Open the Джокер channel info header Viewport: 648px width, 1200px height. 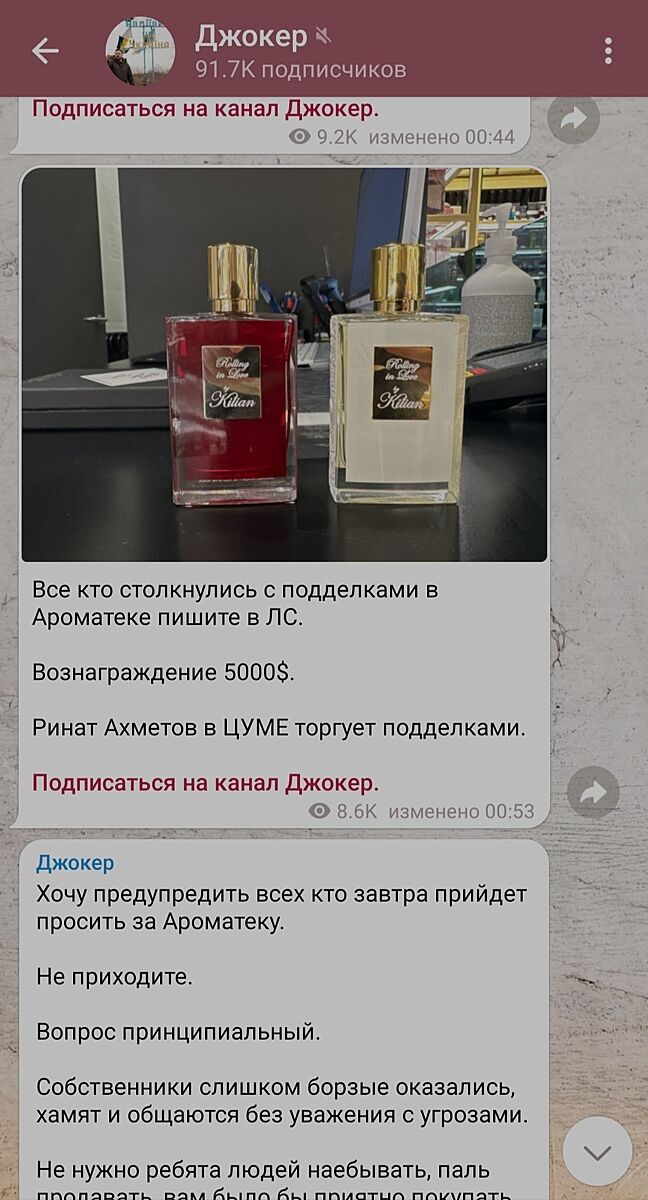pyautogui.click(x=300, y=51)
